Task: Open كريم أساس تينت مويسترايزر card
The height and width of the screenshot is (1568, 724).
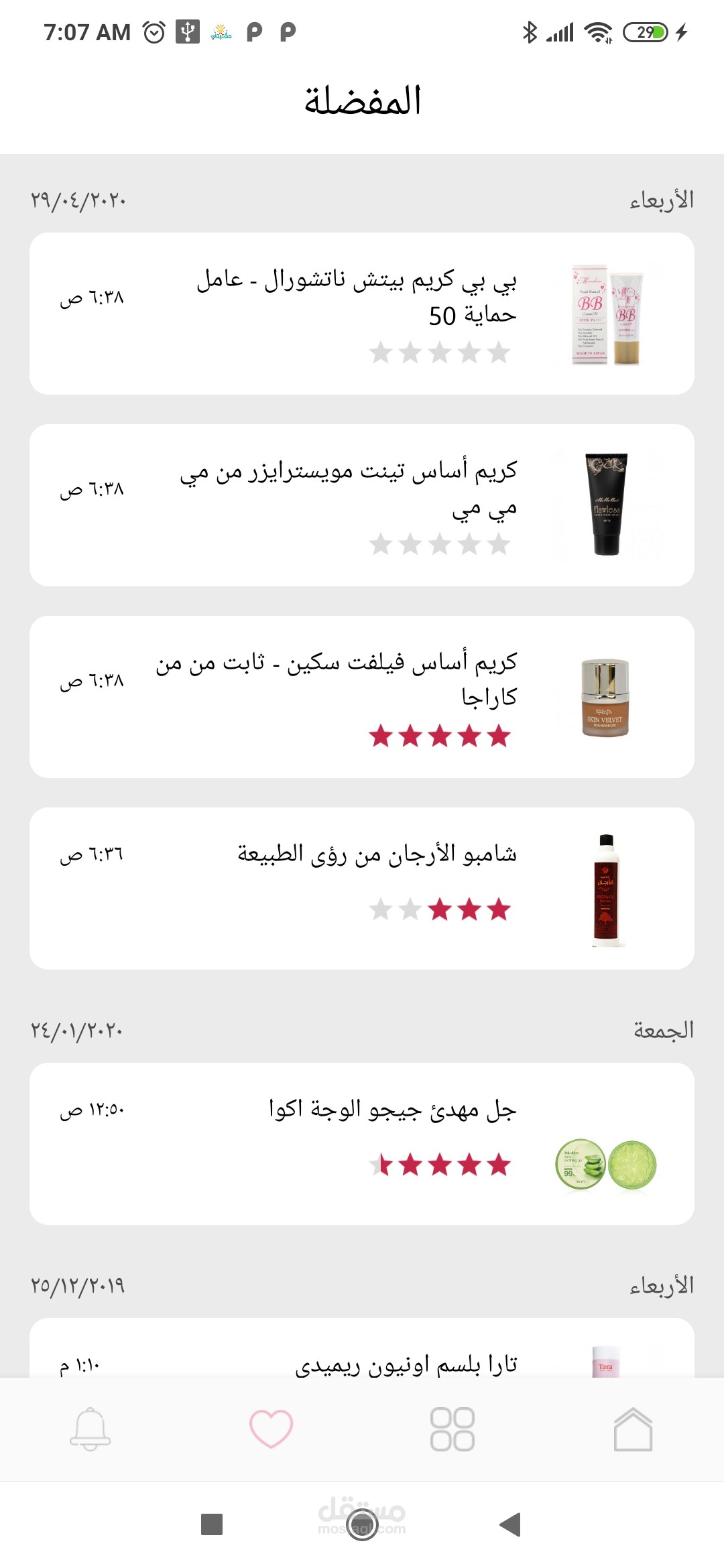Action: point(362,505)
